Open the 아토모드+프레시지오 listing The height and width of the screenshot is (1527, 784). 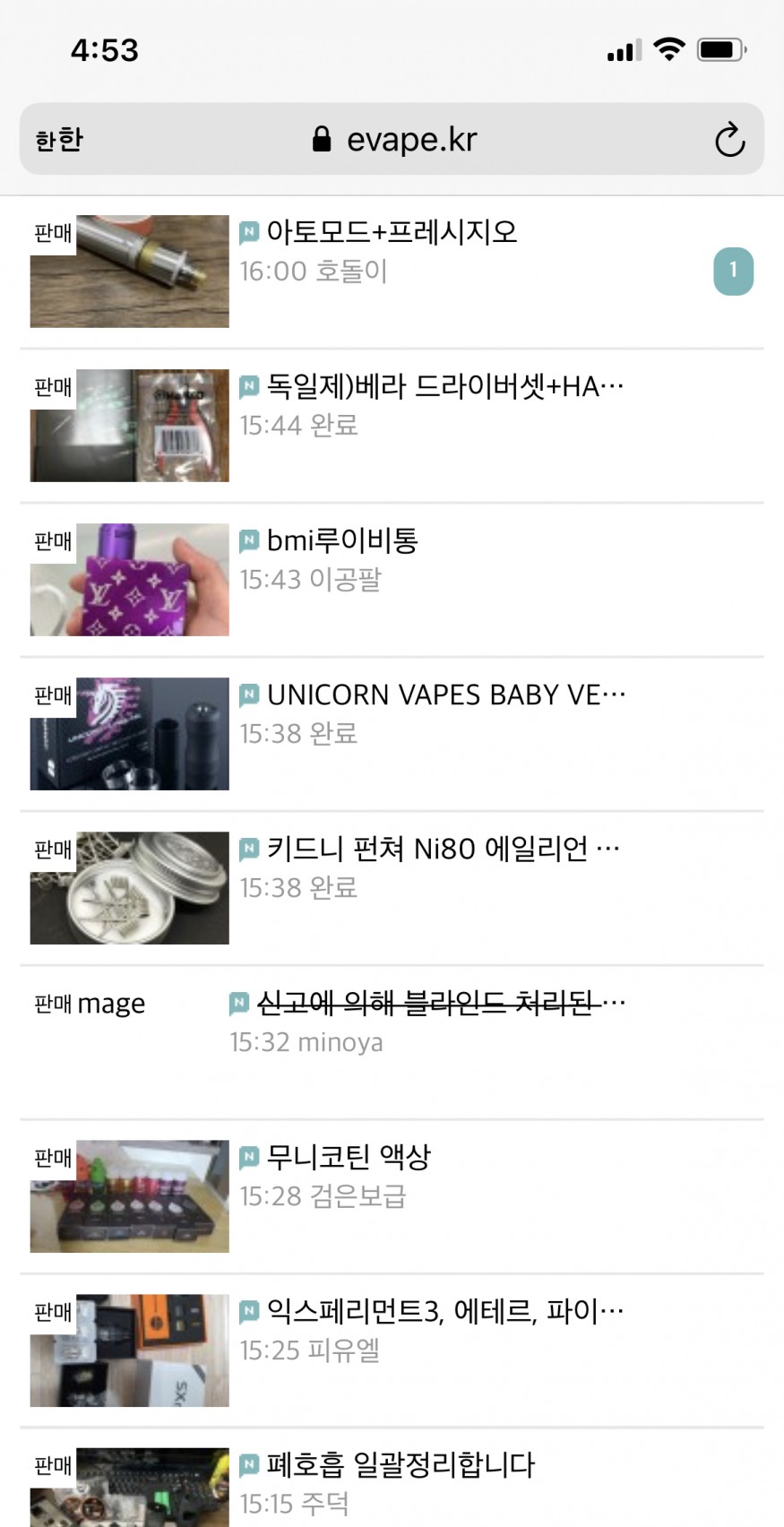pyautogui.click(x=392, y=232)
